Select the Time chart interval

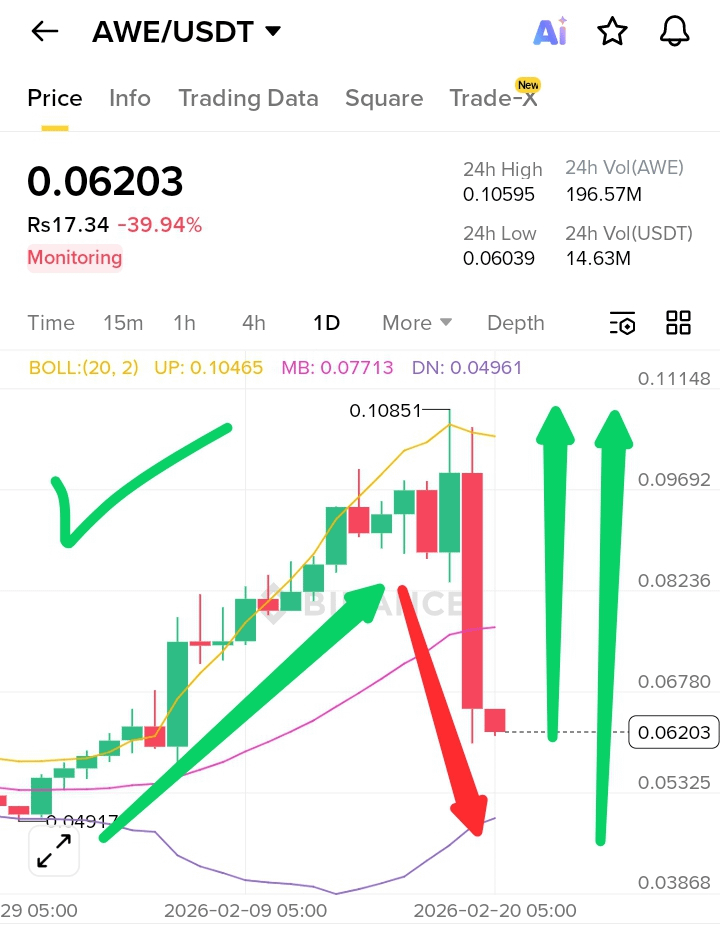coord(51,323)
